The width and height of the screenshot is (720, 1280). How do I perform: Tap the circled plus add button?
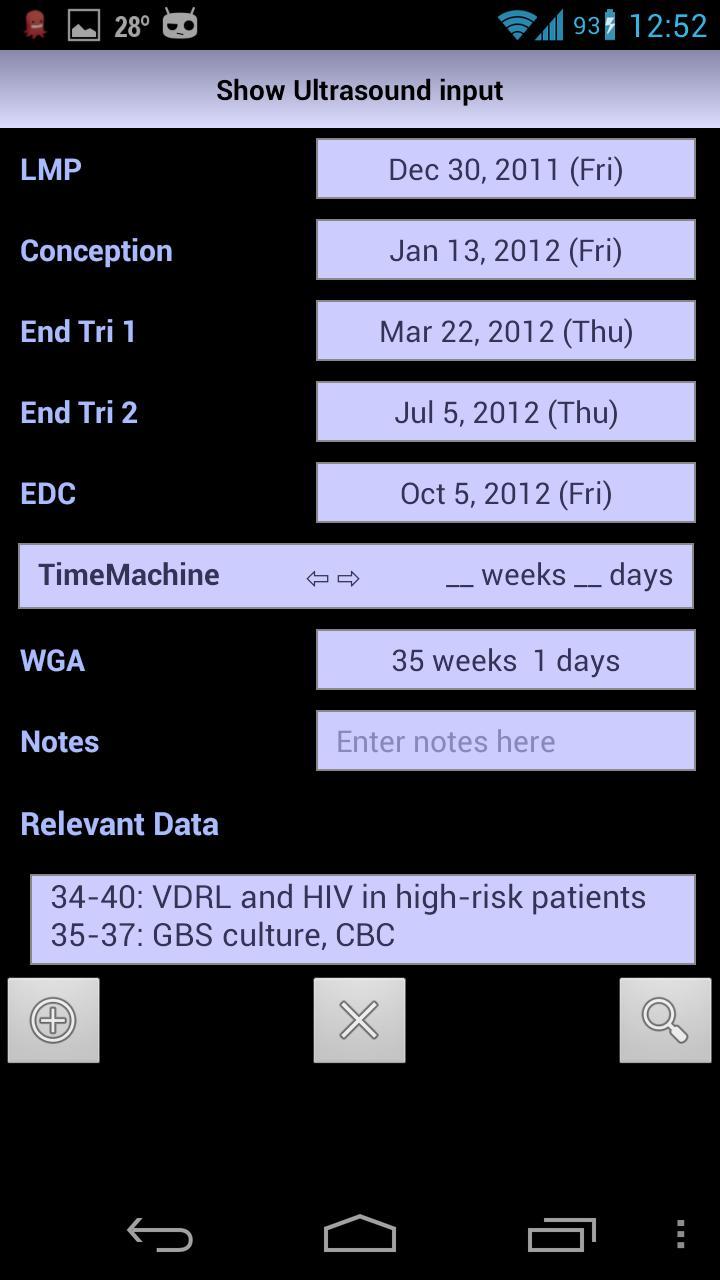tap(54, 1020)
